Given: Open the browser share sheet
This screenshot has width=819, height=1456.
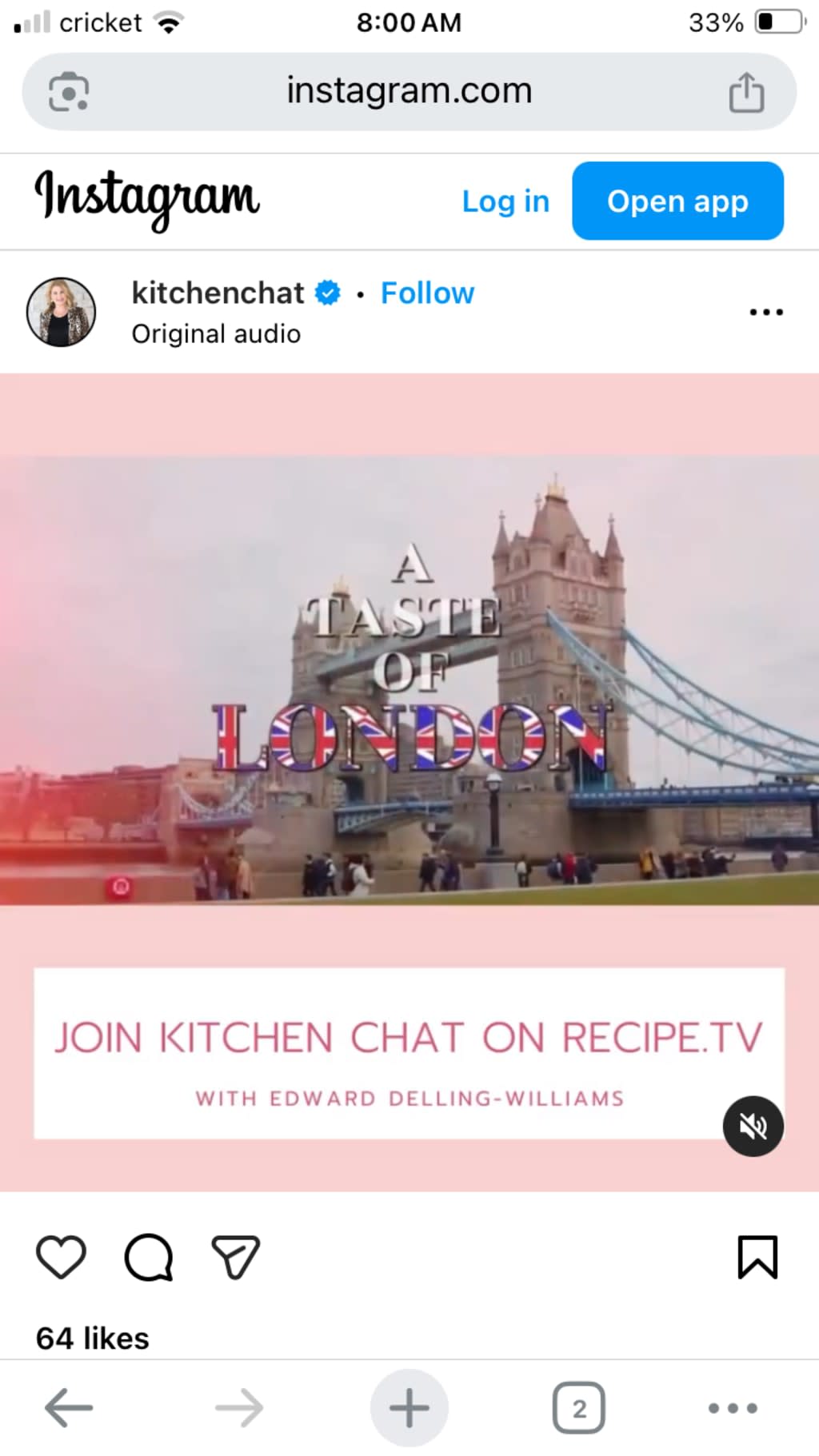Looking at the screenshot, I should (x=745, y=93).
